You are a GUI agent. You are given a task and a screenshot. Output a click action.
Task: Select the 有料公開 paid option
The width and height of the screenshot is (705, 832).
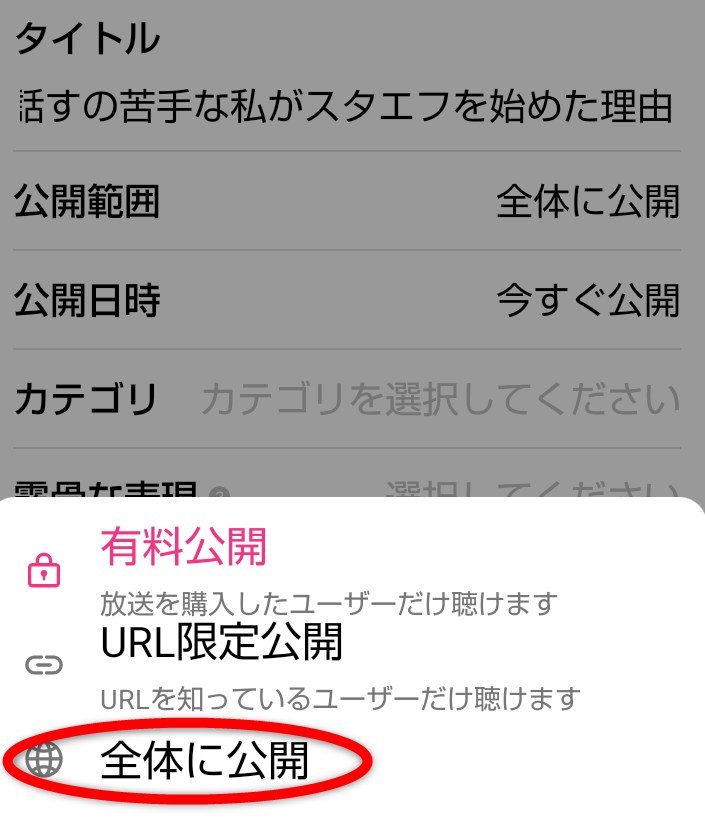pos(184,548)
